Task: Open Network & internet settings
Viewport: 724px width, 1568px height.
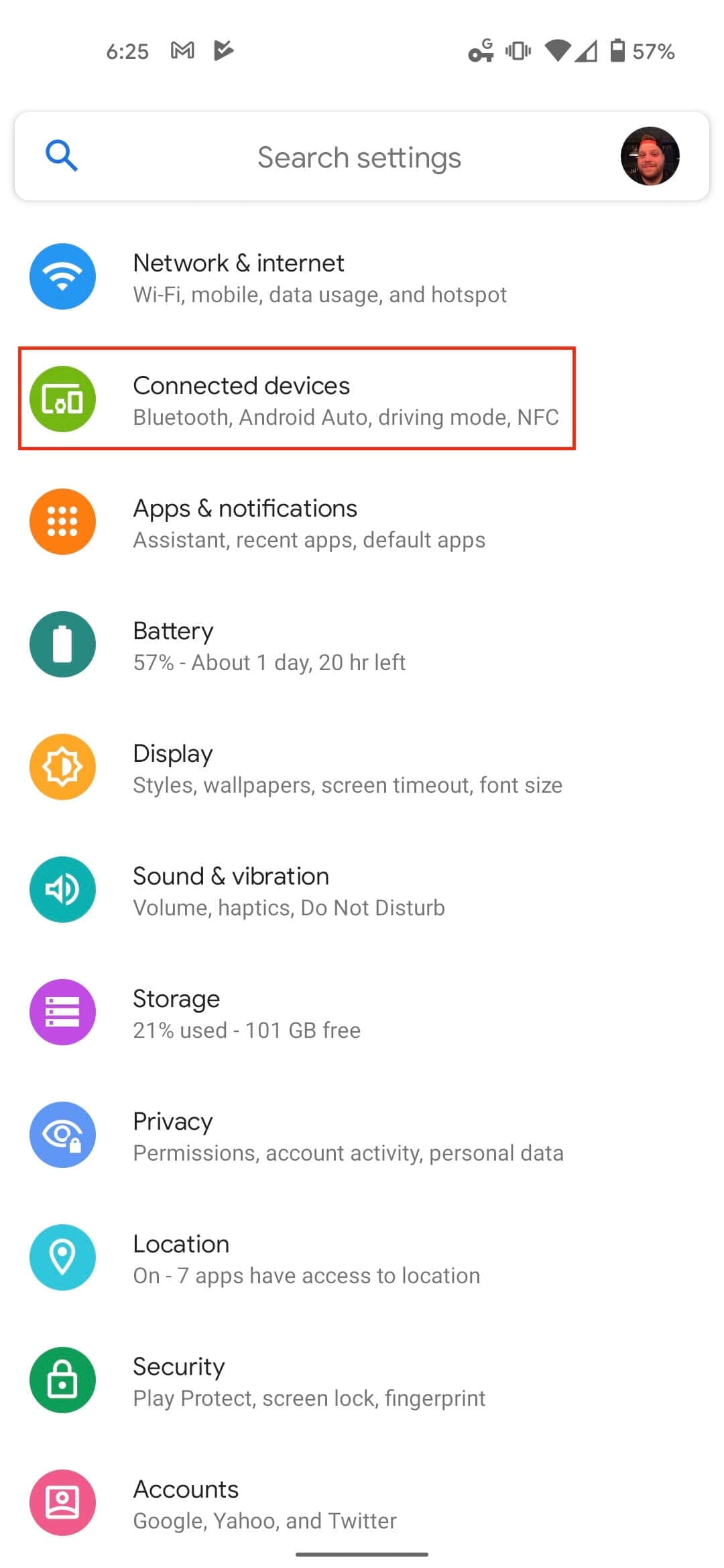Action: (319, 277)
